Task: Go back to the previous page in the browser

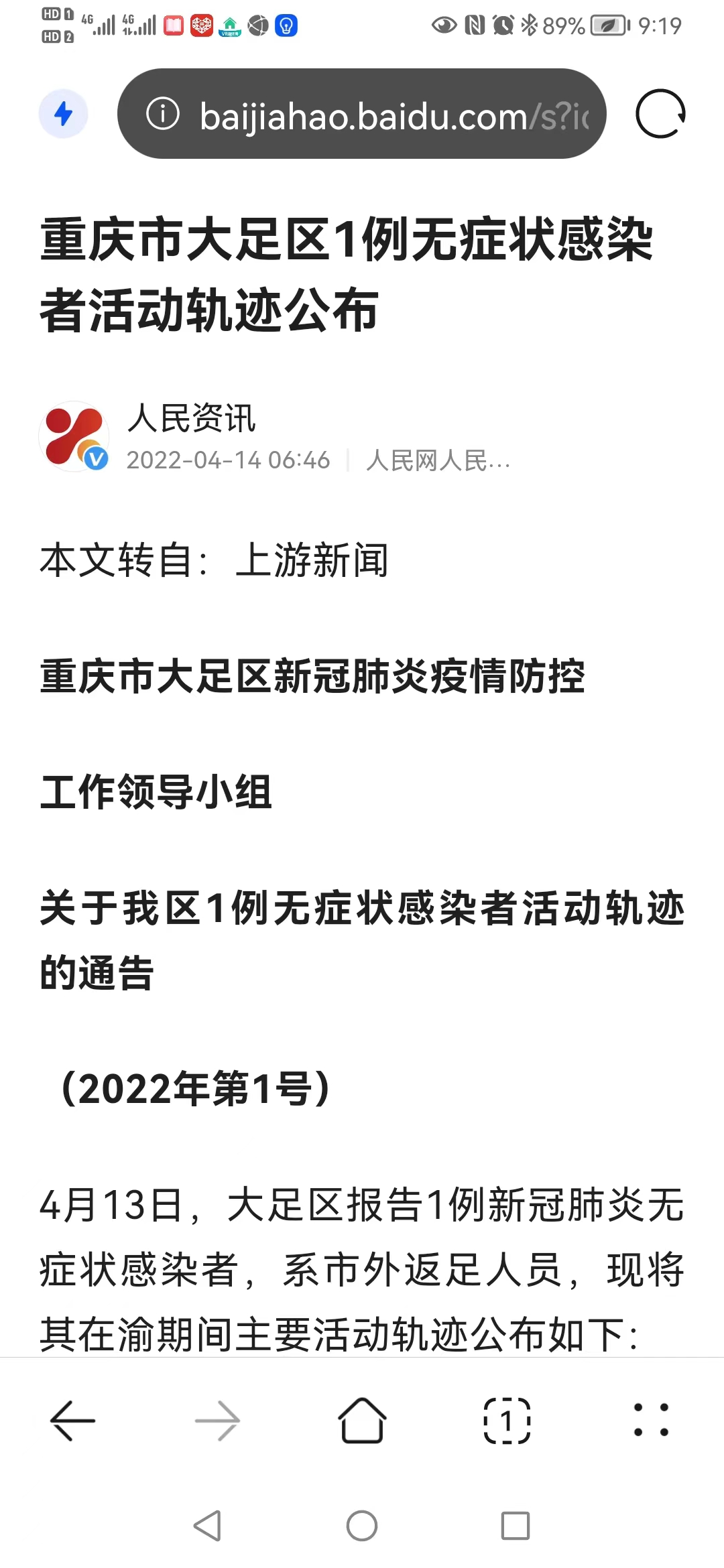Action: tap(72, 1421)
